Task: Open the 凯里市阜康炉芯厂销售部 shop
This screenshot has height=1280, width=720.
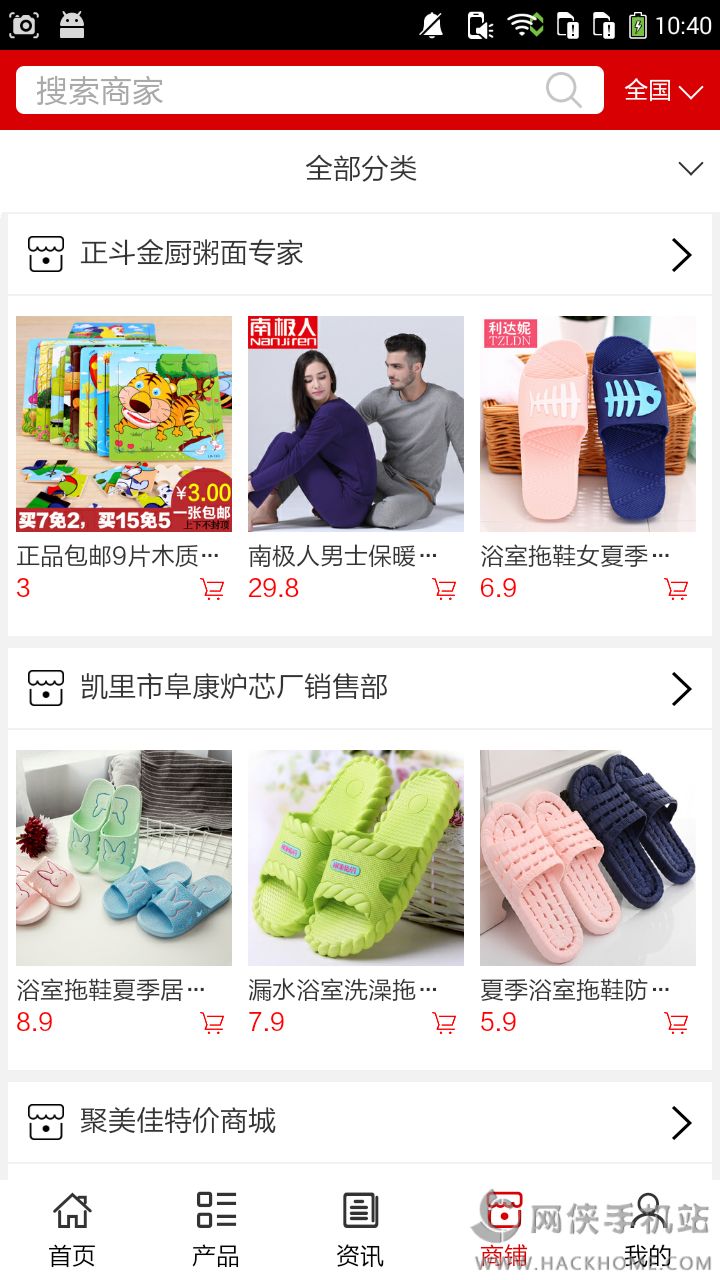Action: [x=360, y=688]
